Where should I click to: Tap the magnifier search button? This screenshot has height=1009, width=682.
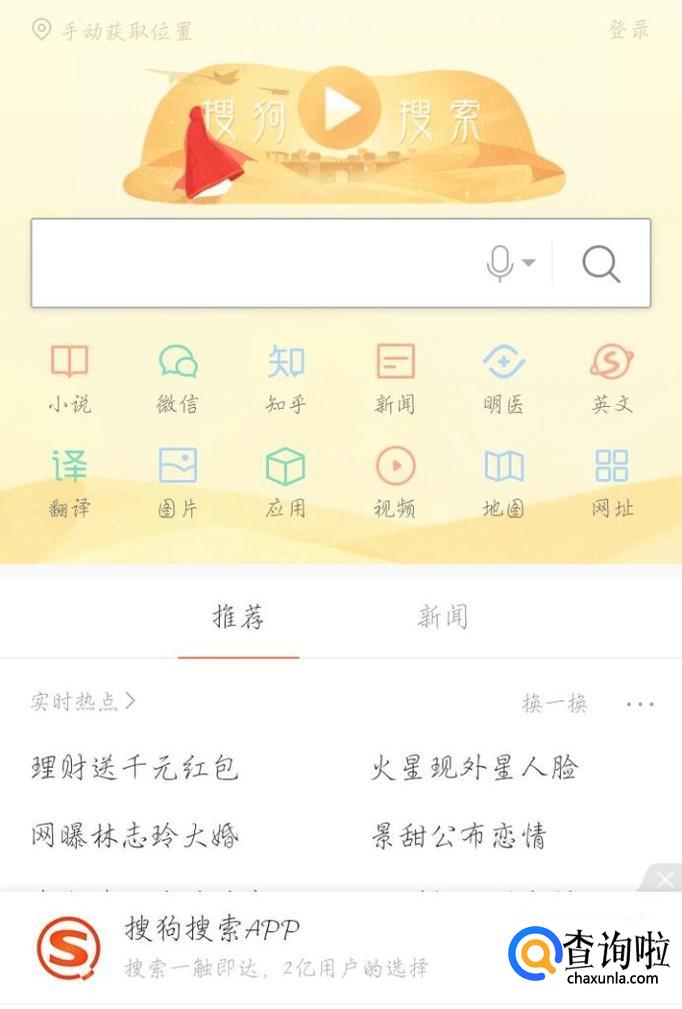(601, 264)
